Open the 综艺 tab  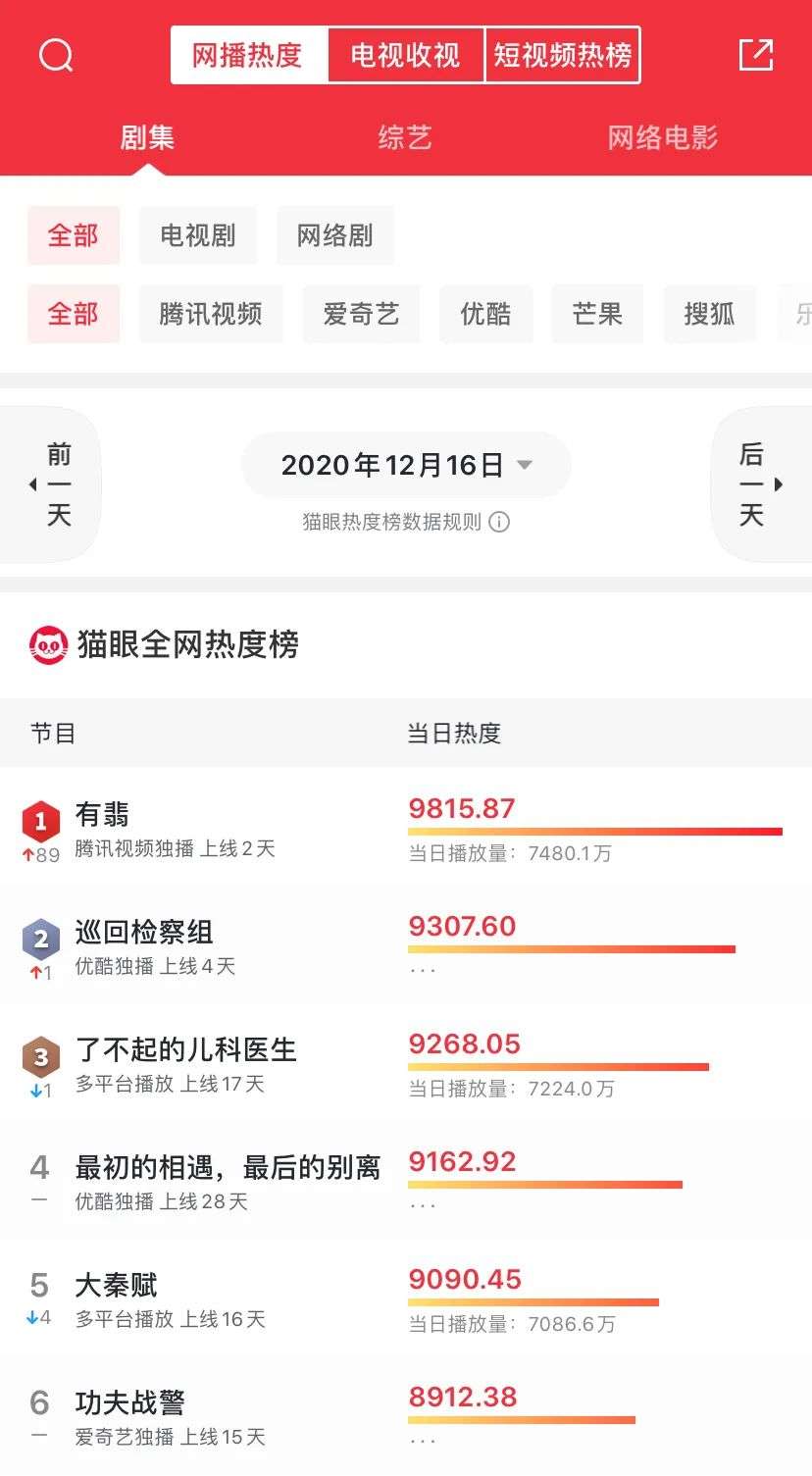[x=405, y=137]
